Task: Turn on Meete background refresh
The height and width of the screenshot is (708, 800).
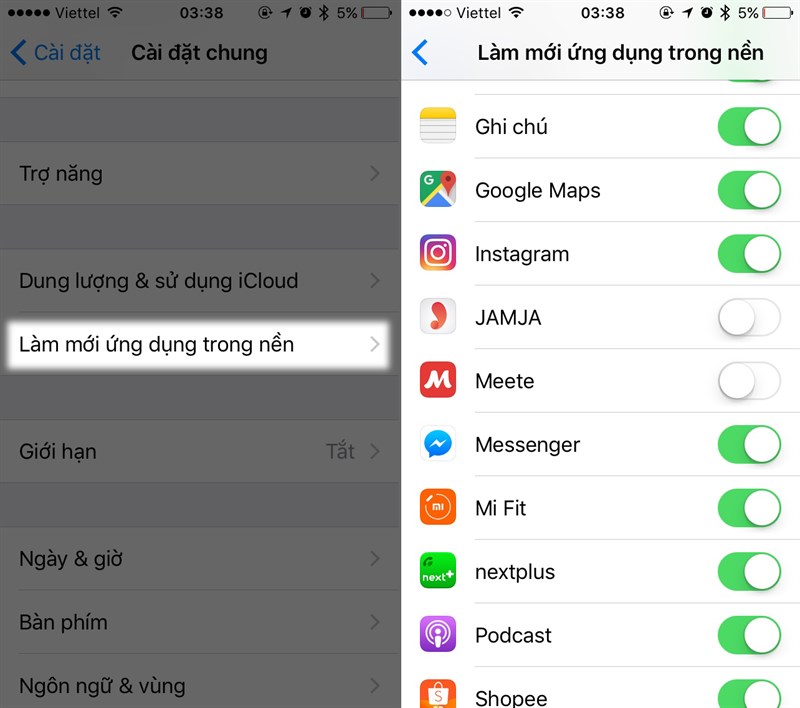Action: 748,381
